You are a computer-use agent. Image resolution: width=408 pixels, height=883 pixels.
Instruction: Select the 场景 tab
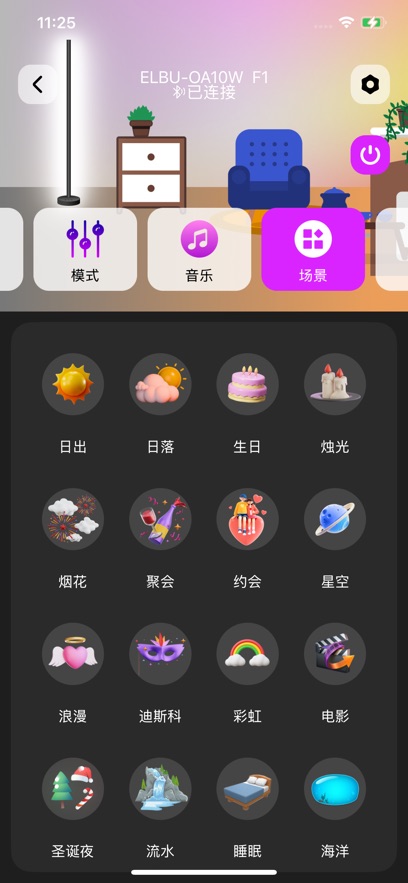click(x=313, y=249)
